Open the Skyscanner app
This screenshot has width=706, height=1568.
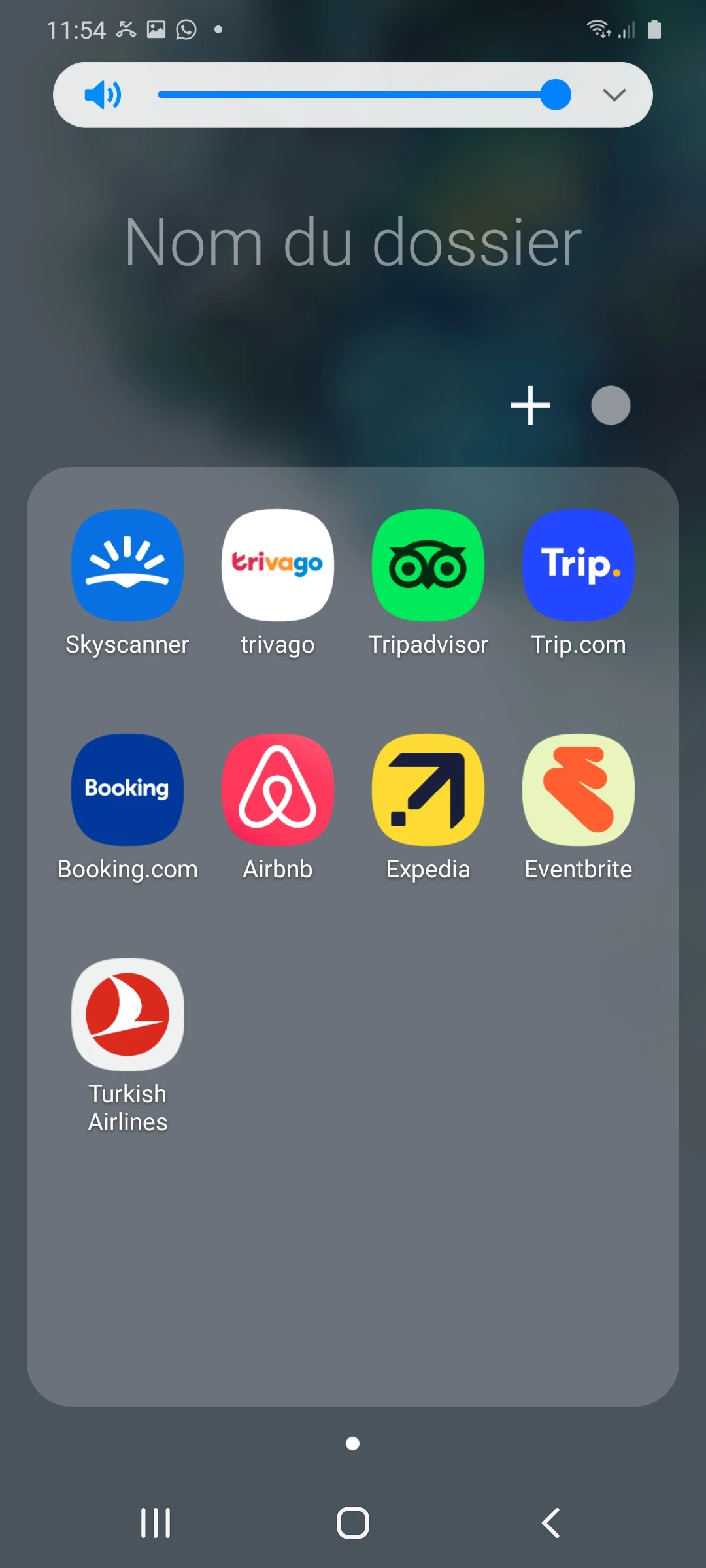coord(127,566)
